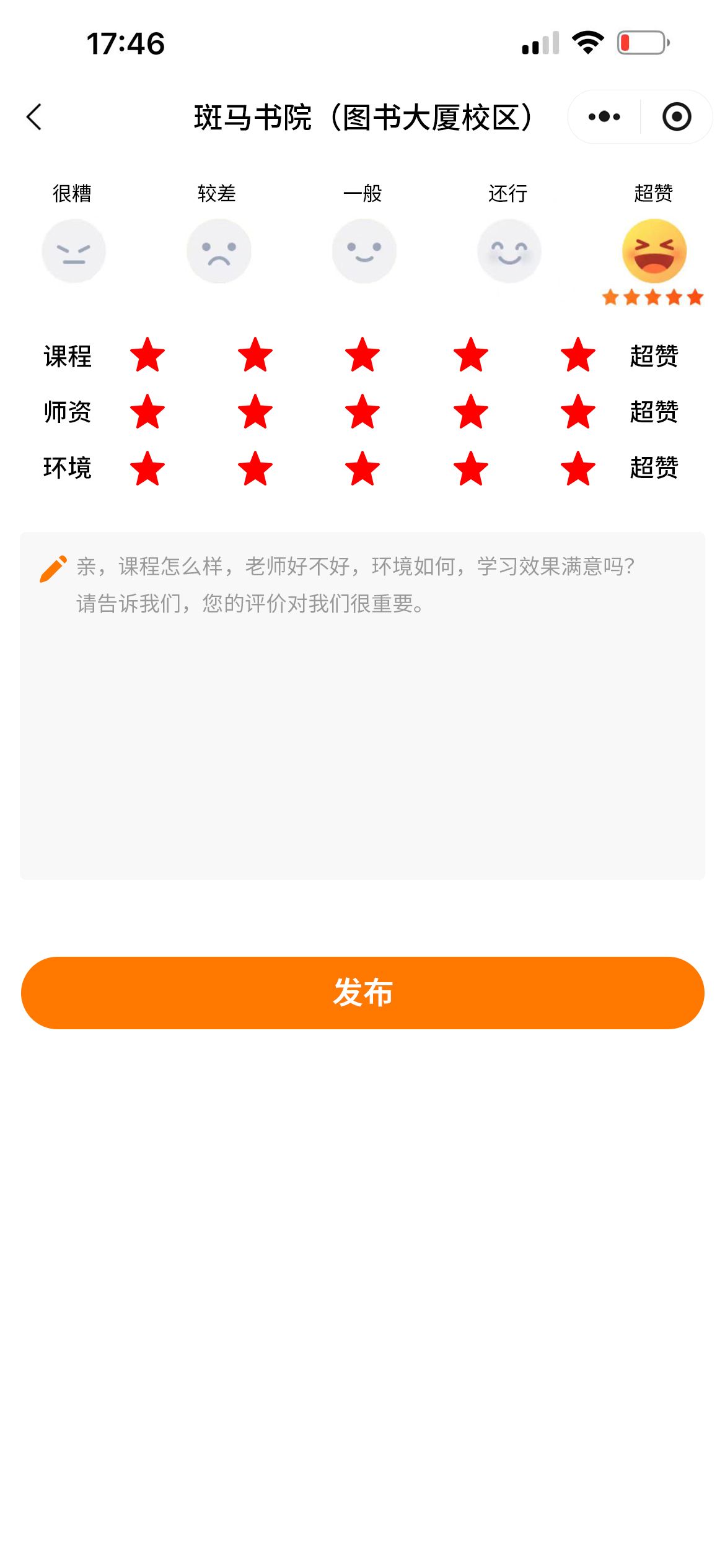Pick the 一般 neutral face rating
This screenshot has width=725, height=1568.
point(364,251)
